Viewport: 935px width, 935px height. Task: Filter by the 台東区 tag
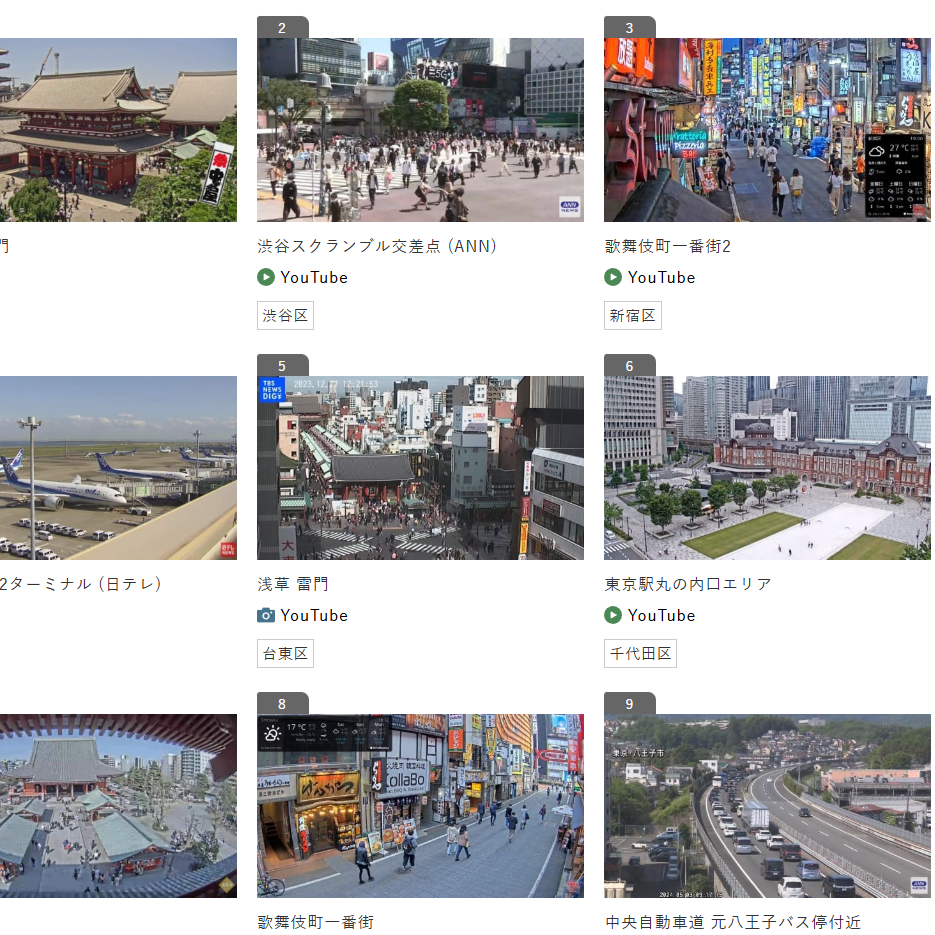tap(285, 654)
